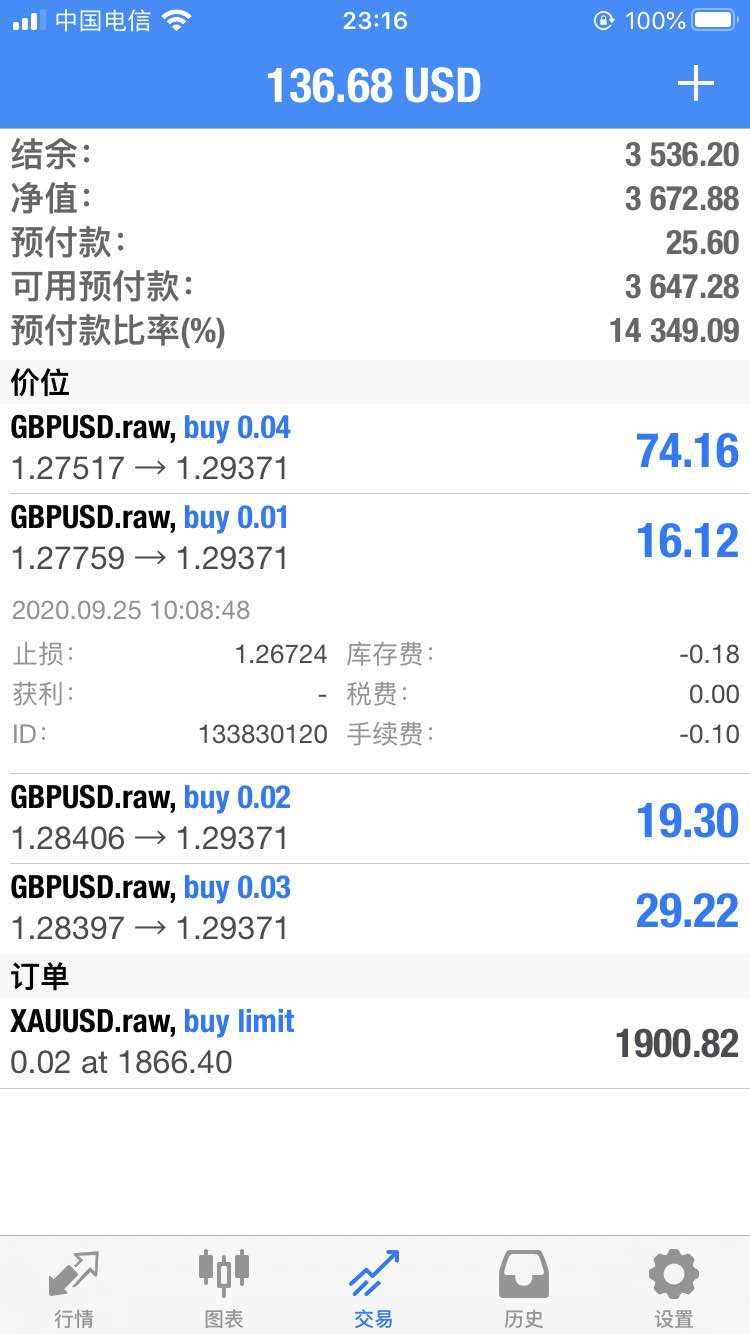This screenshot has width=750, height=1334.
Task: Open the GBPUSD buy 0.03 position
Action: pyautogui.click(x=375, y=909)
